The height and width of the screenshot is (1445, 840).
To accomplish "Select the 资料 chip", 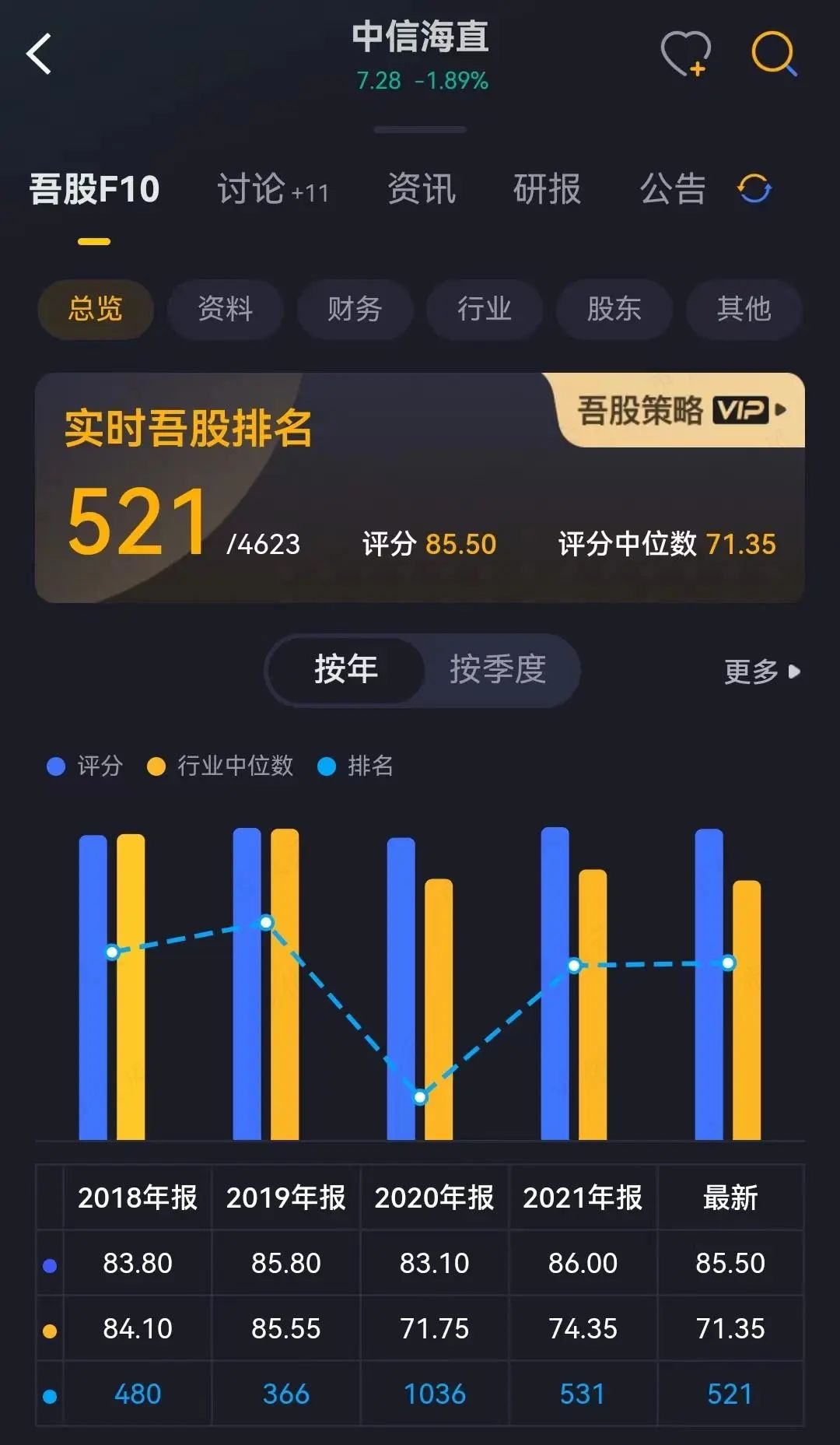I will 225,309.
